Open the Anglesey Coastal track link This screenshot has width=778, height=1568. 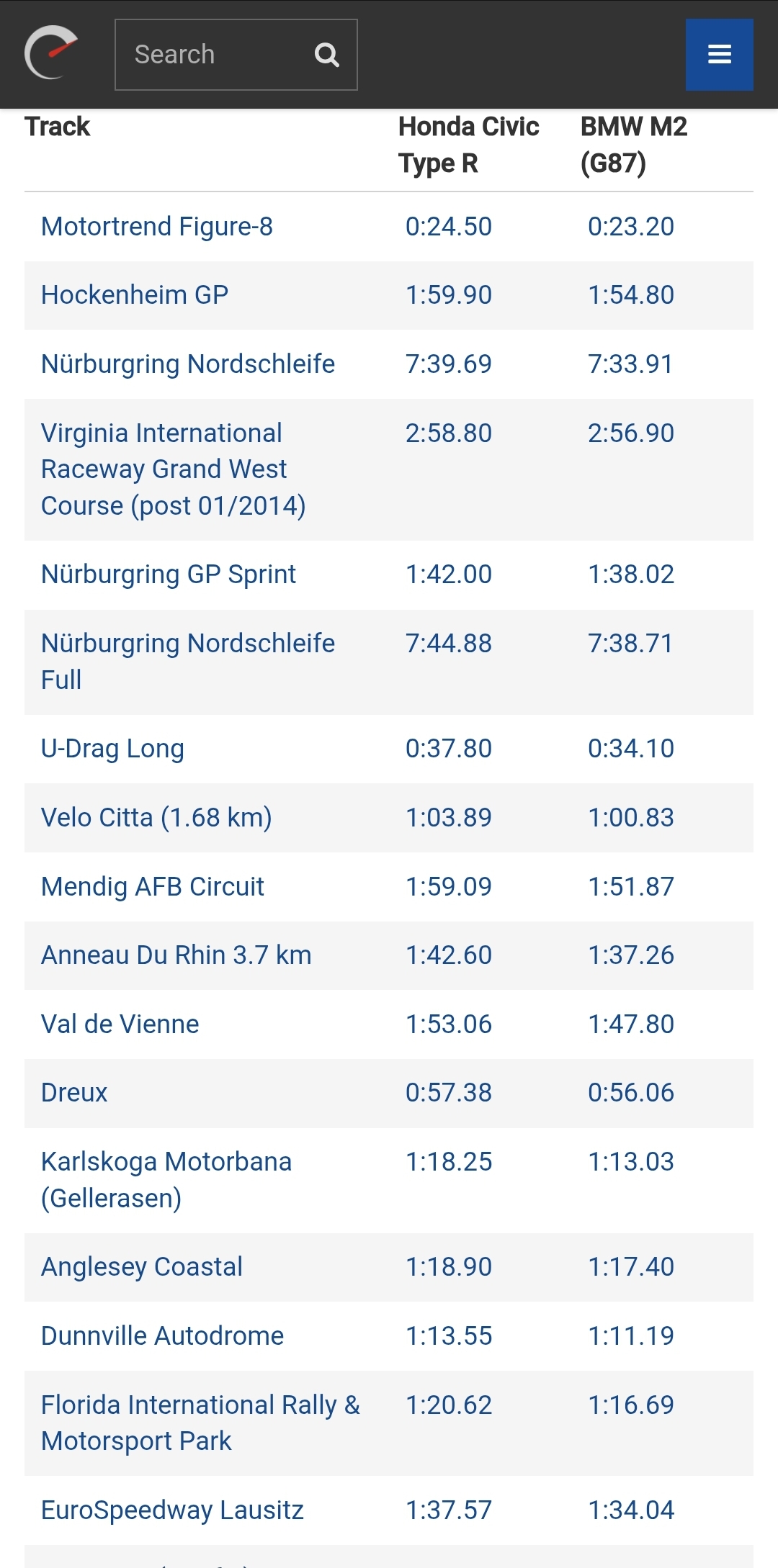point(142,1267)
